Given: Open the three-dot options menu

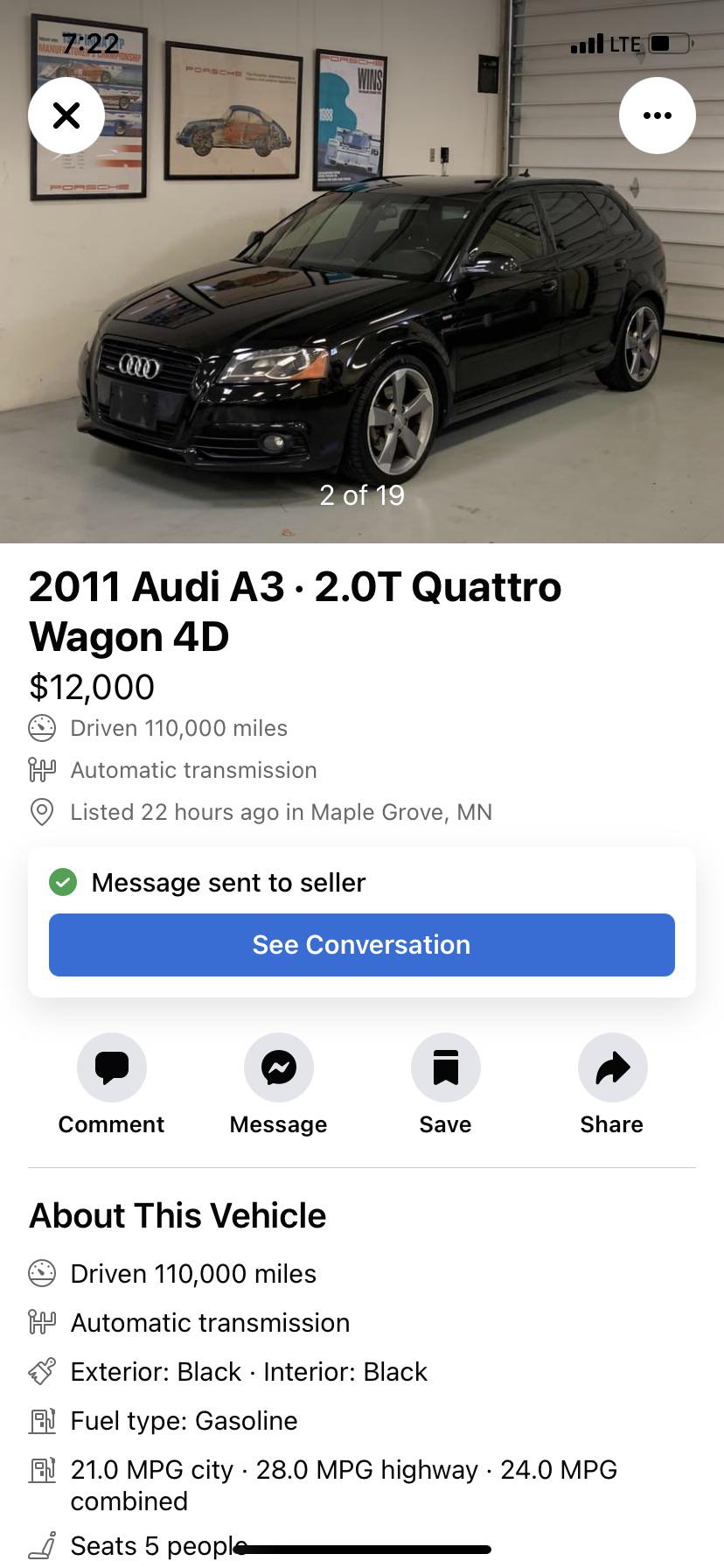Looking at the screenshot, I should coord(658,115).
